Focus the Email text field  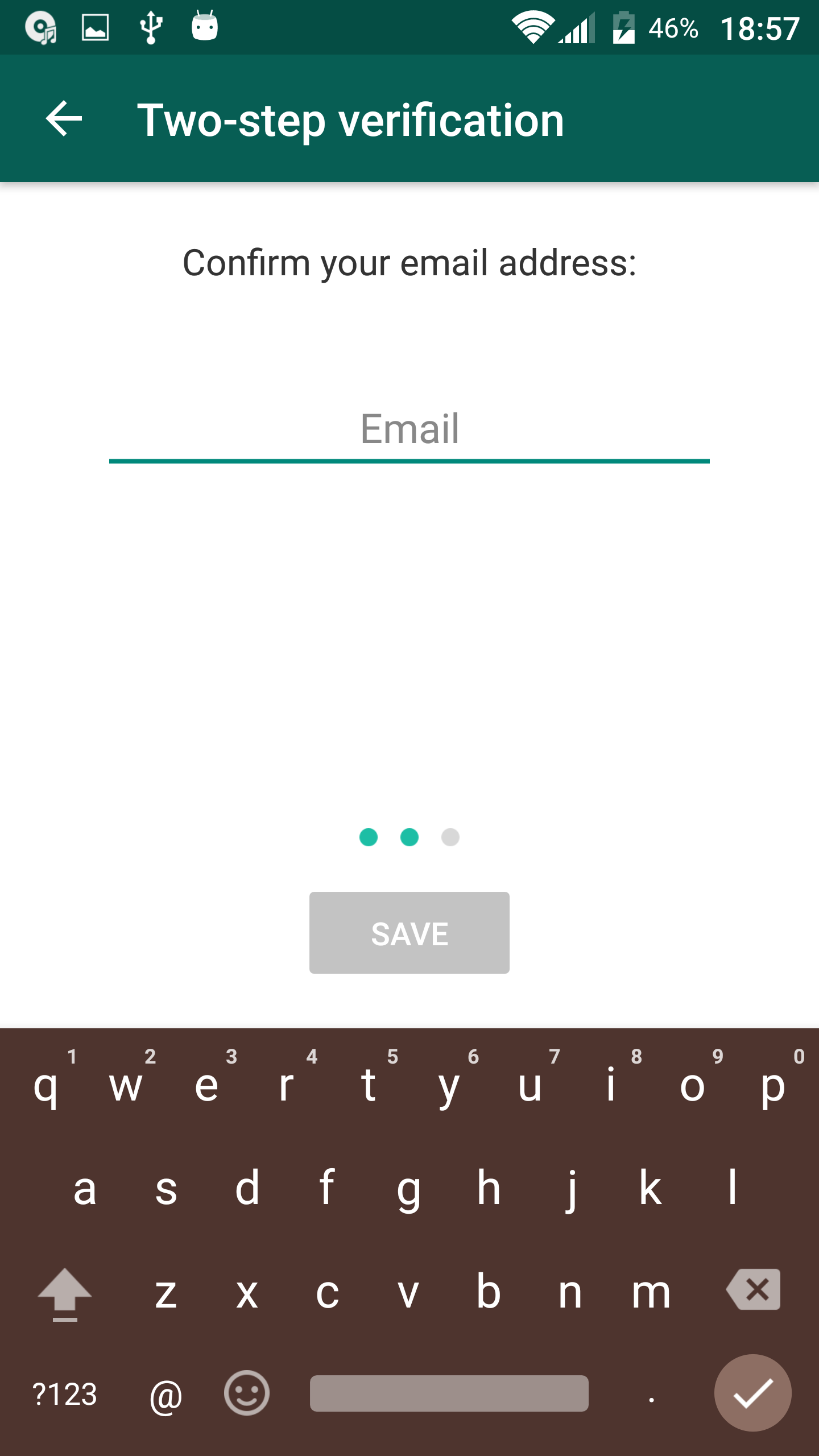click(x=409, y=429)
